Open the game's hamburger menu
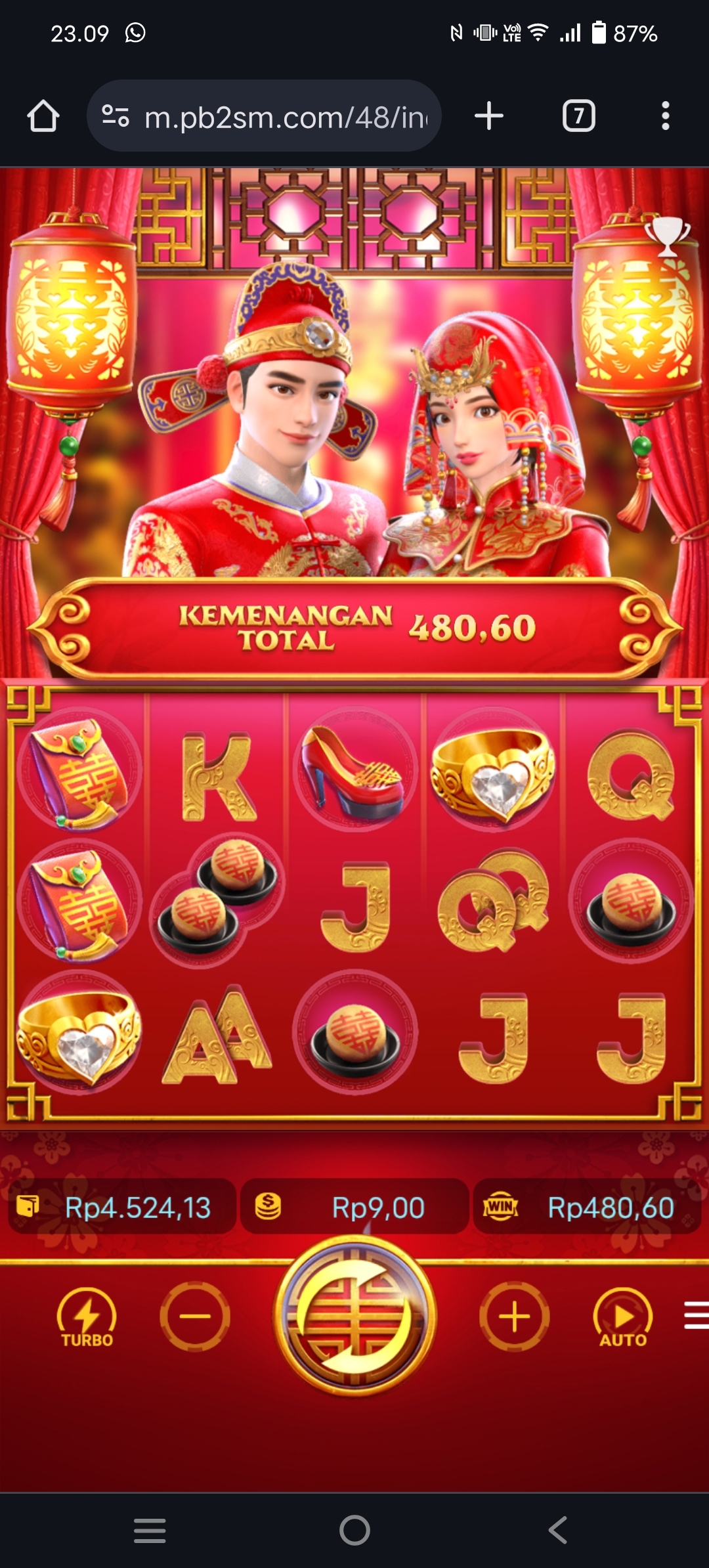 coord(696,1315)
